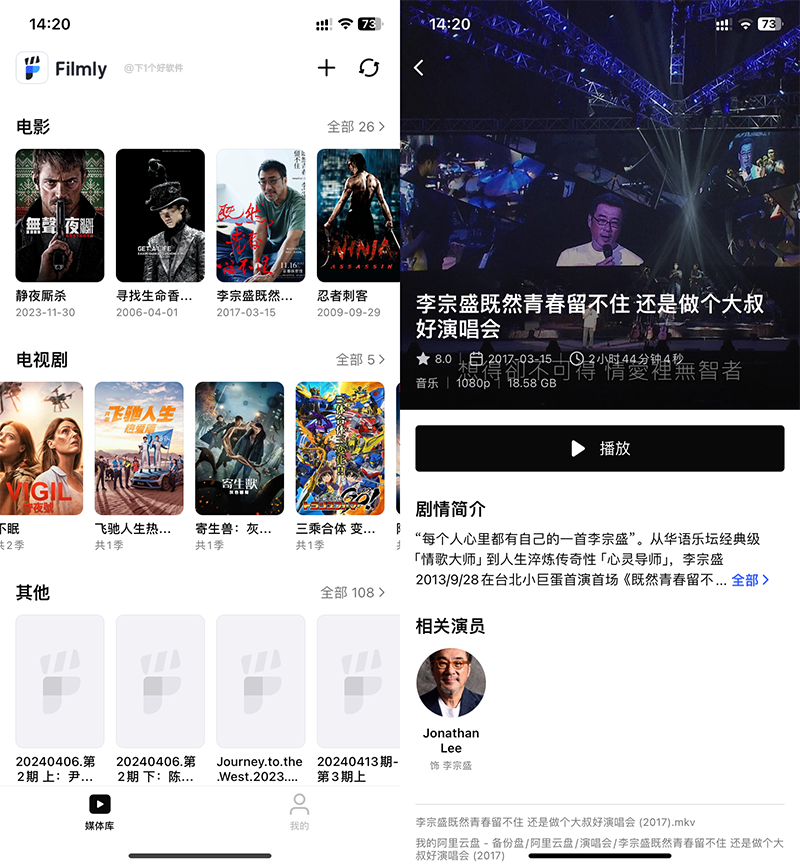Open the movie 静夜厮杀
The image size is (800, 866).
60,216
